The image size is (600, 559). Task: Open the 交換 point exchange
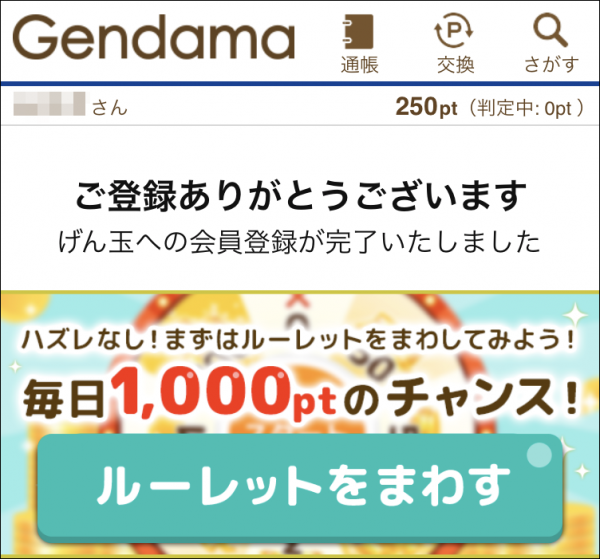(x=455, y=42)
